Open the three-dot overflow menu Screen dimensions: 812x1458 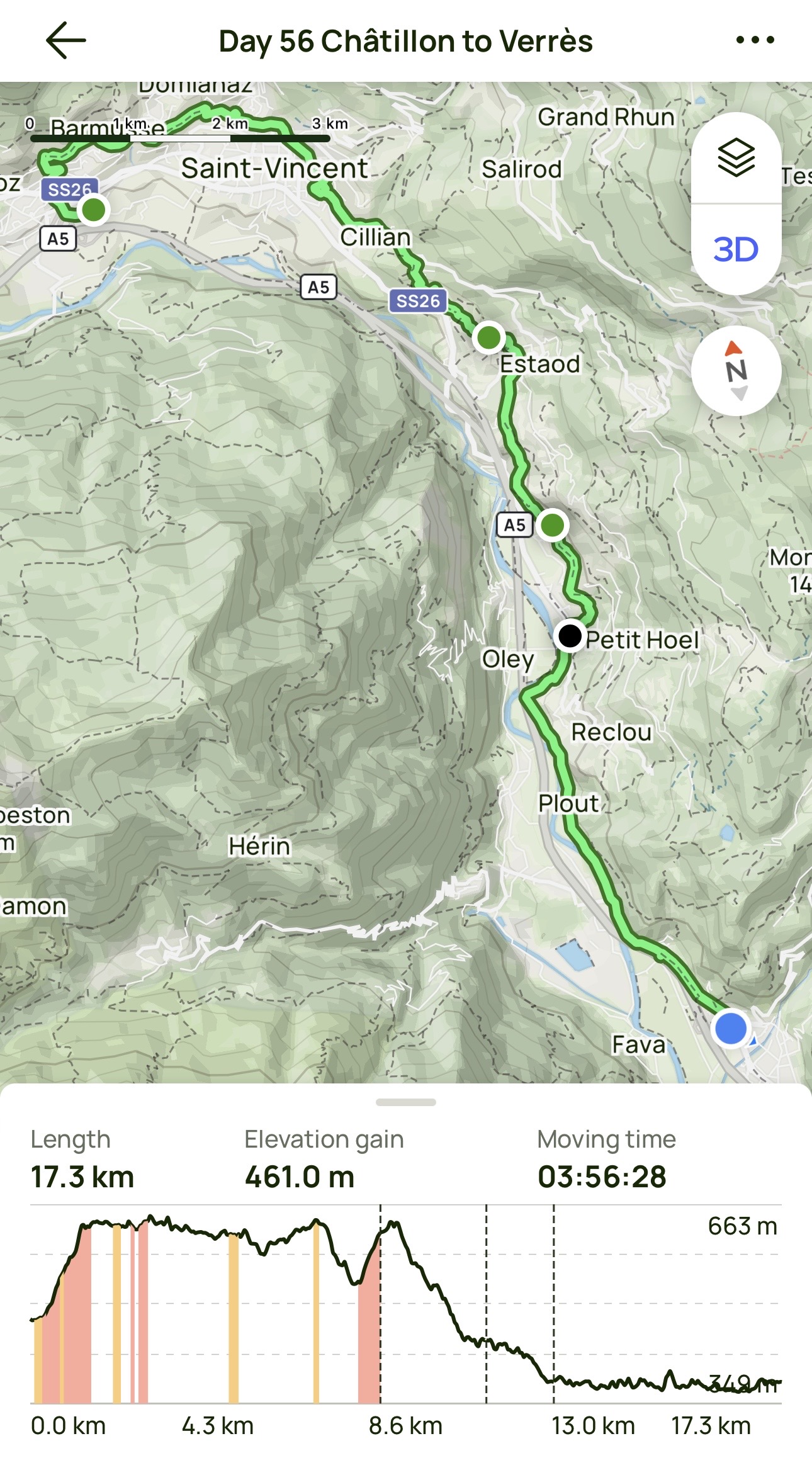click(x=755, y=40)
